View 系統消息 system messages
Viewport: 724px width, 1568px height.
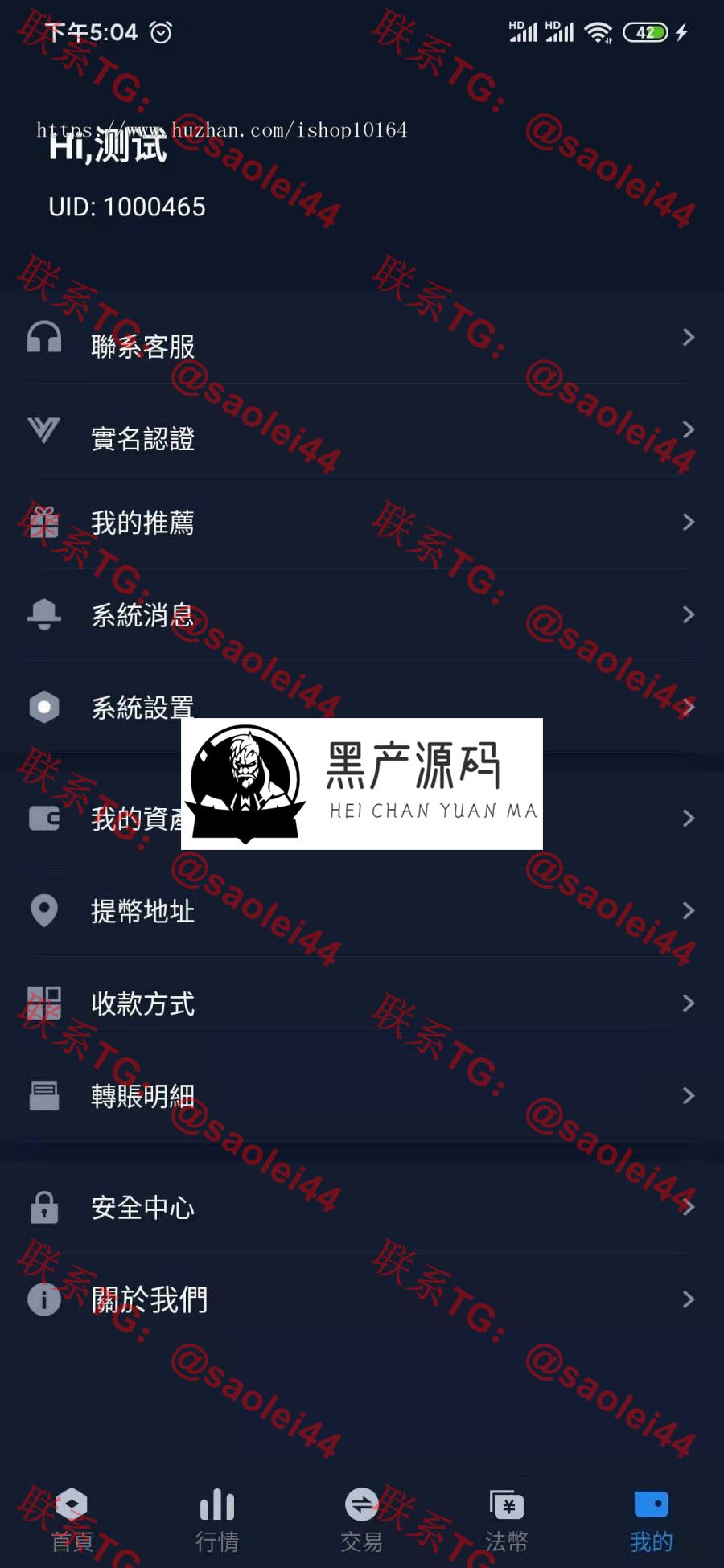tap(362, 616)
